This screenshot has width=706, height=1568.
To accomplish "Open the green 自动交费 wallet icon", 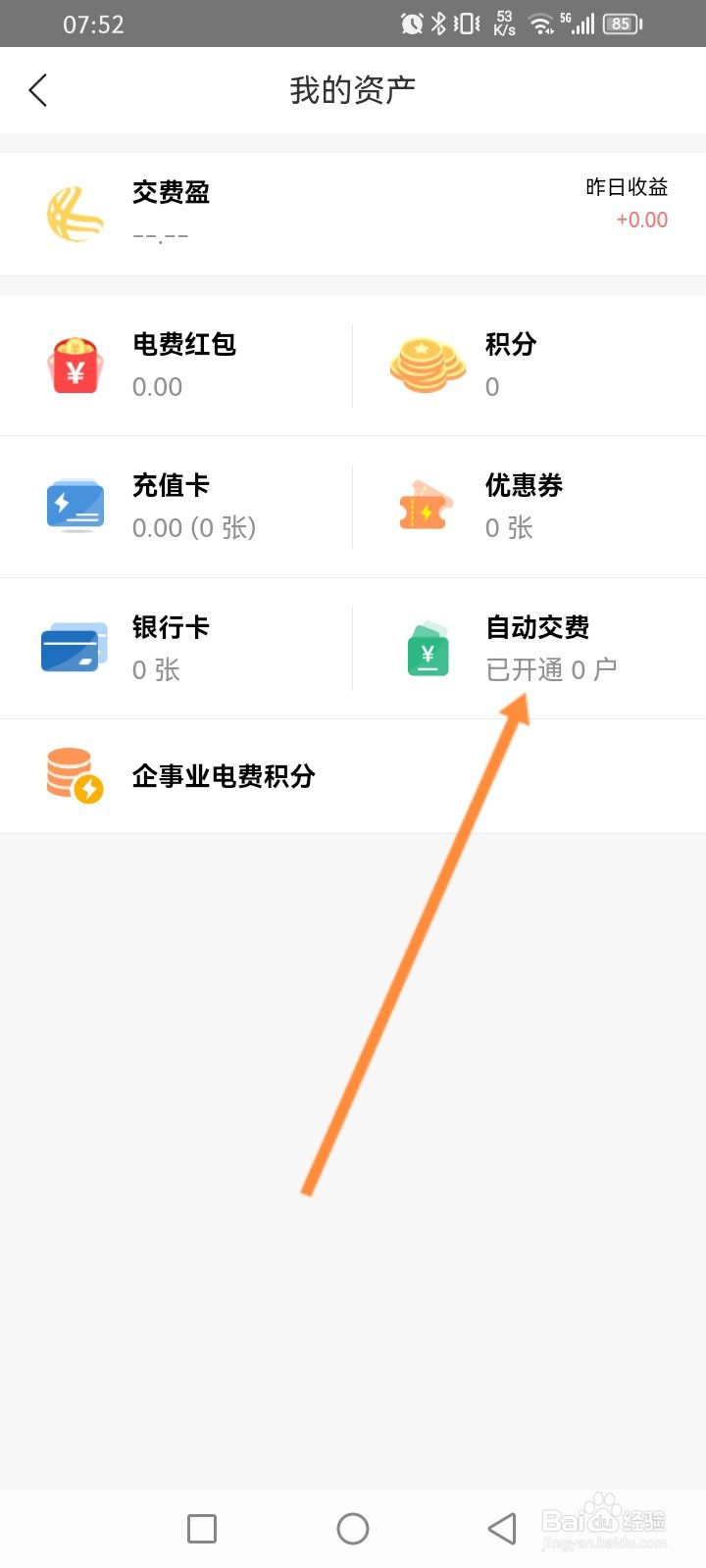I will click(x=427, y=648).
